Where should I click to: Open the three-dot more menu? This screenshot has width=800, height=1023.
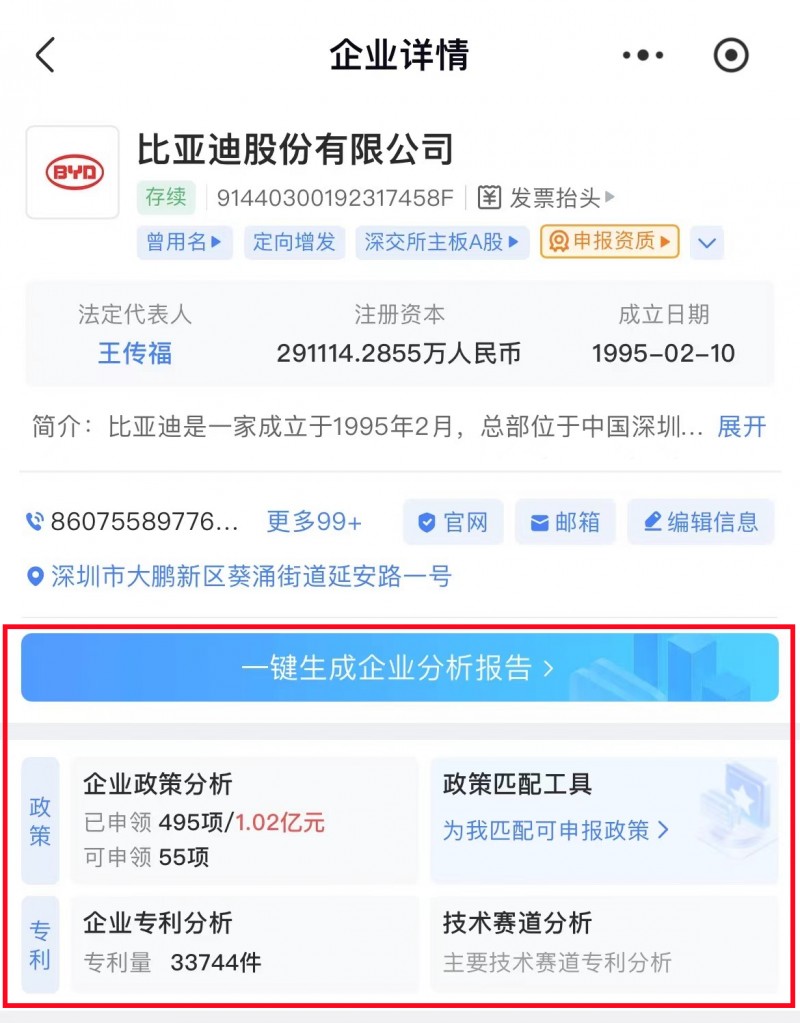click(643, 55)
